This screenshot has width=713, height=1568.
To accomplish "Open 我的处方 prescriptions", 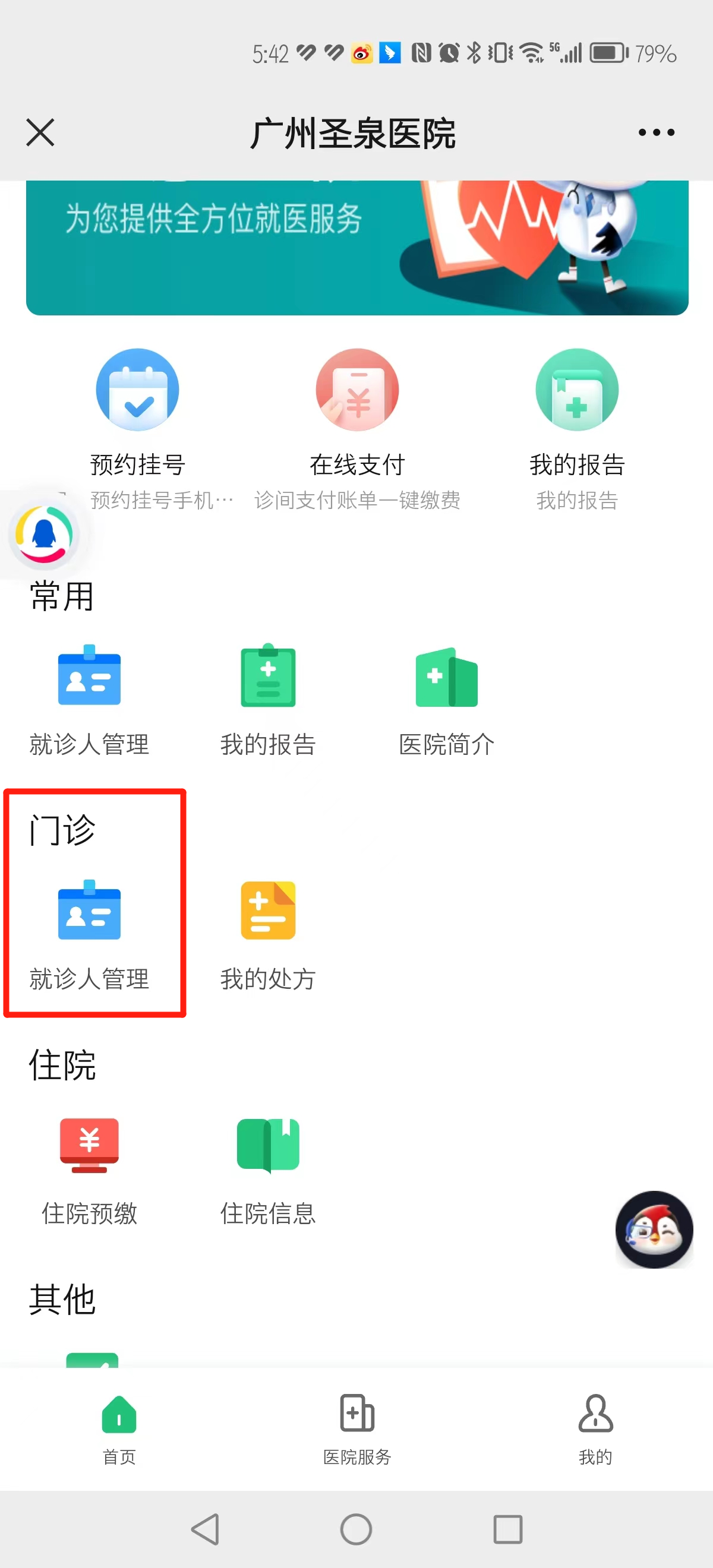I will coord(268,935).
